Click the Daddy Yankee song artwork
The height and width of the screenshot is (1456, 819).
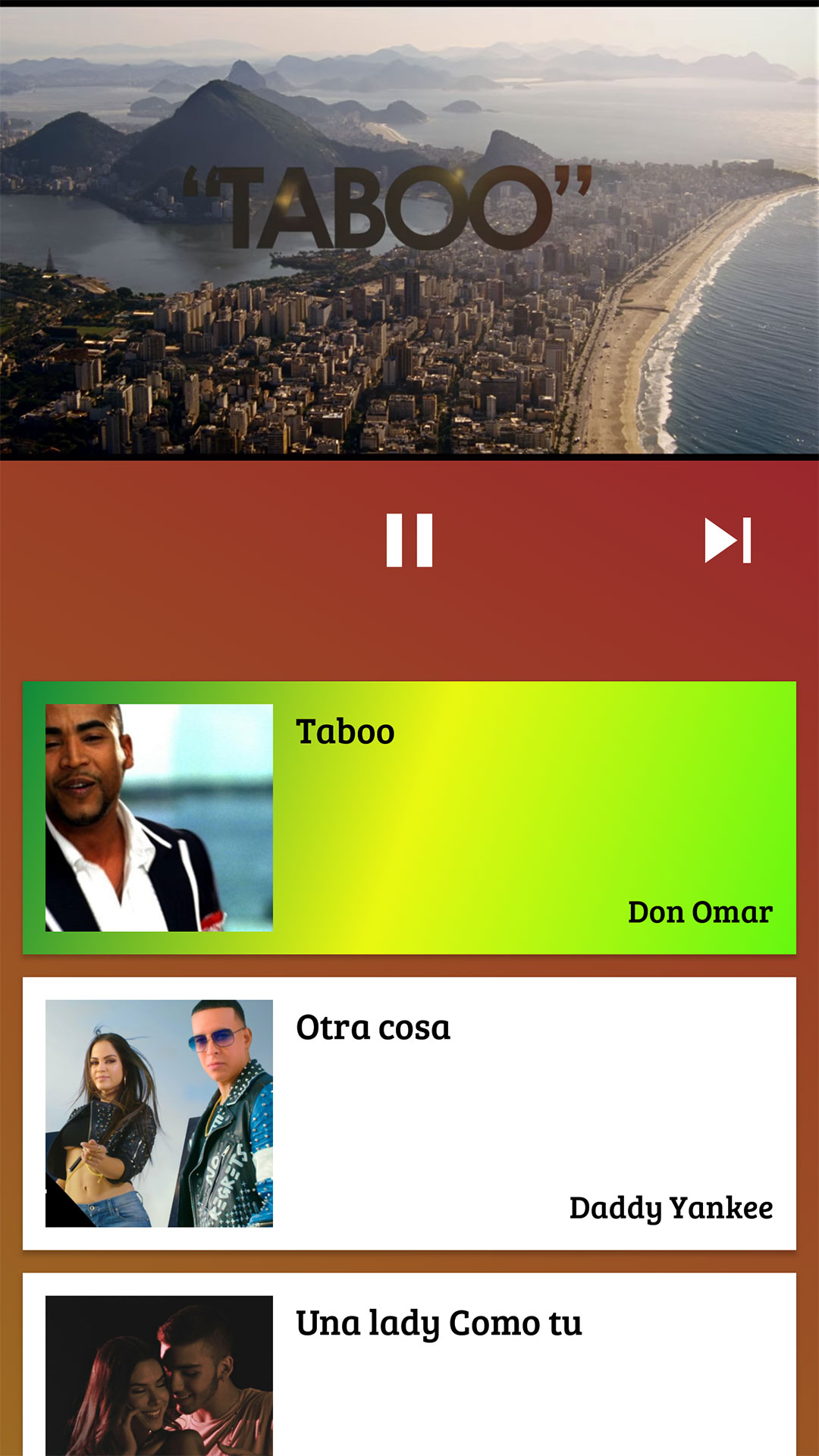(x=158, y=1111)
